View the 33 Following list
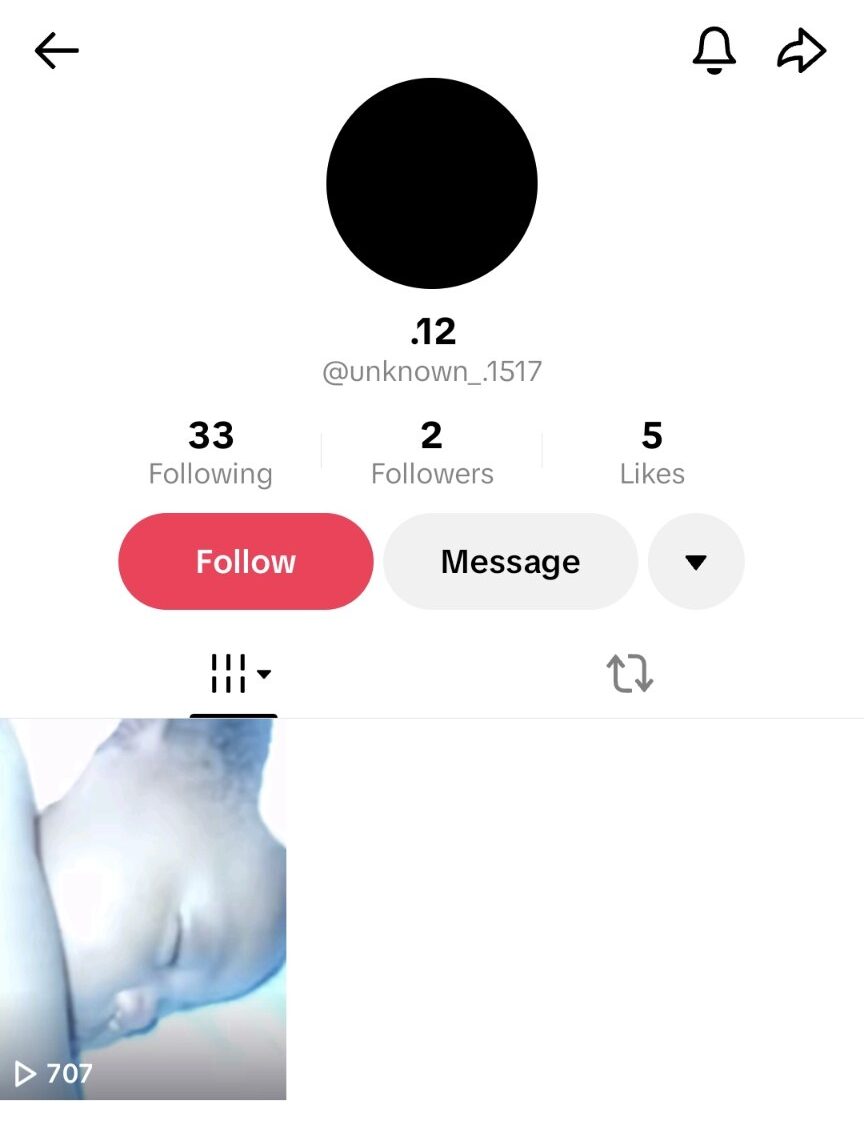 [x=210, y=452]
